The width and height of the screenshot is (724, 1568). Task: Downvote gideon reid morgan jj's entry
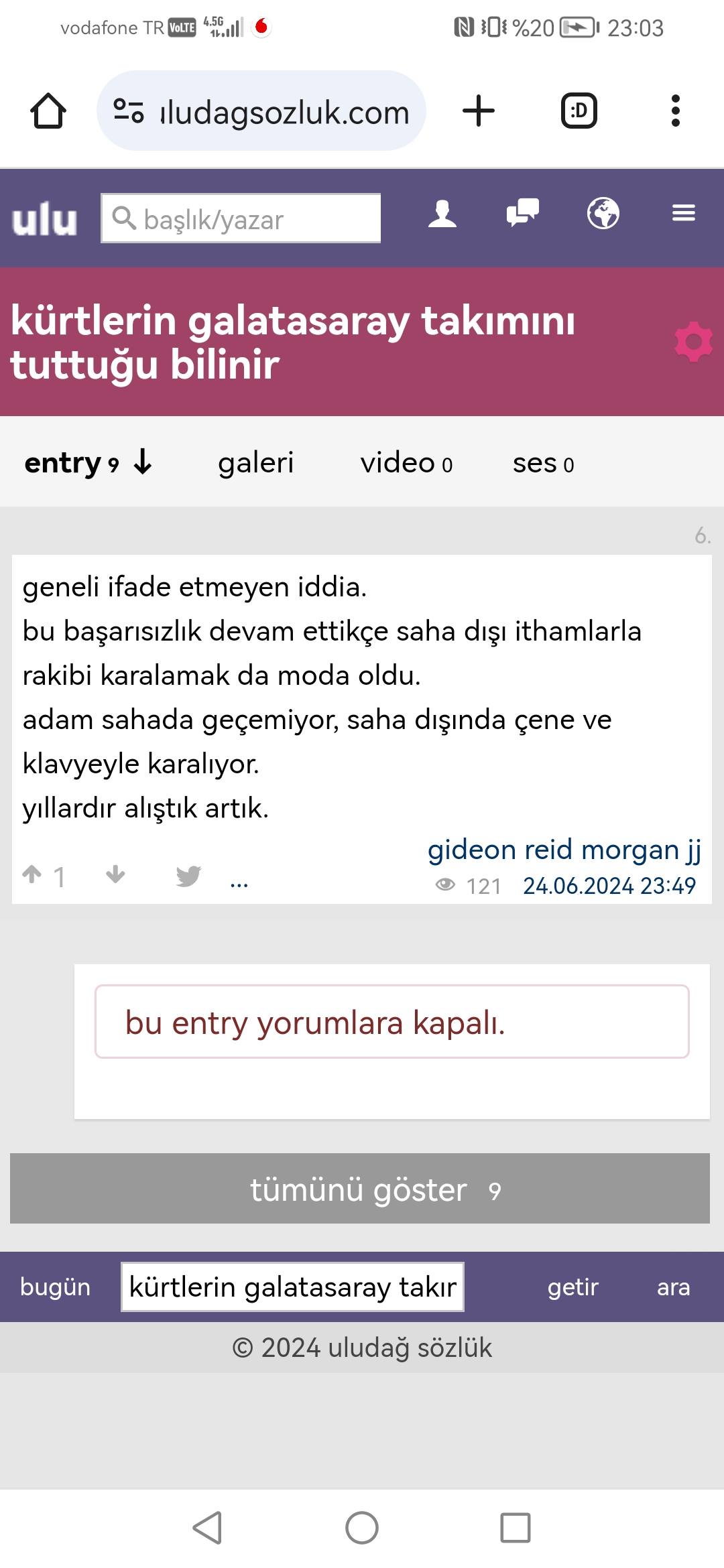coord(115,874)
